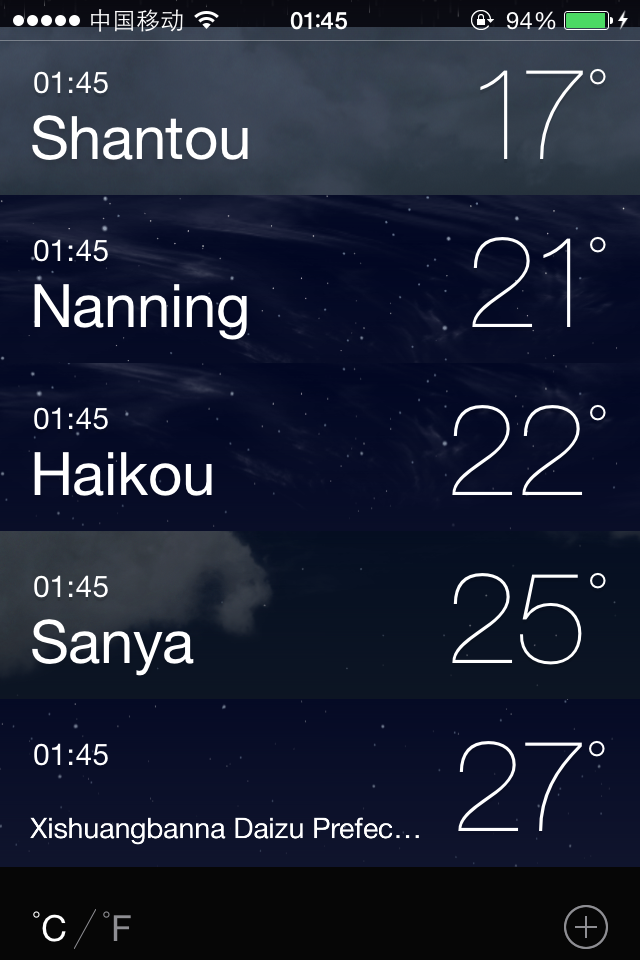Toggle the °C / °F temperature unit
The image size is (640, 960).
(x=81, y=928)
